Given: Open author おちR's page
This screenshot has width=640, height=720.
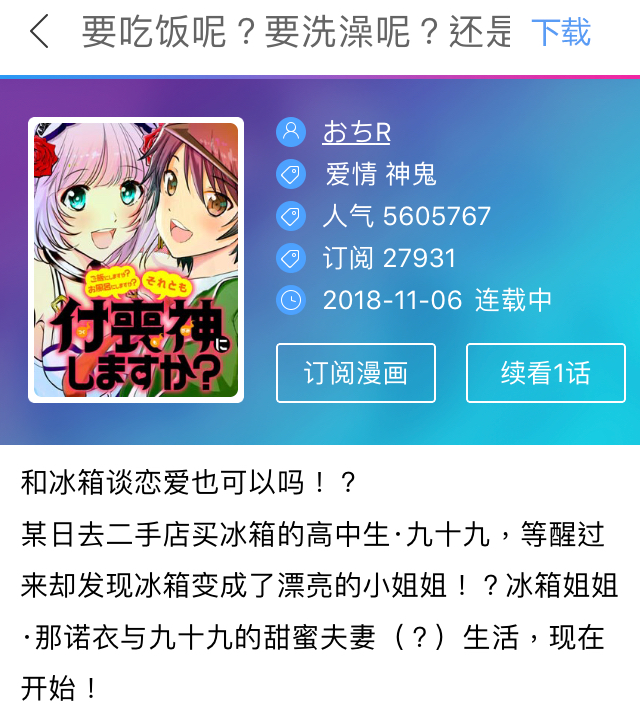Looking at the screenshot, I should pyautogui.click(x=356, y=132).
